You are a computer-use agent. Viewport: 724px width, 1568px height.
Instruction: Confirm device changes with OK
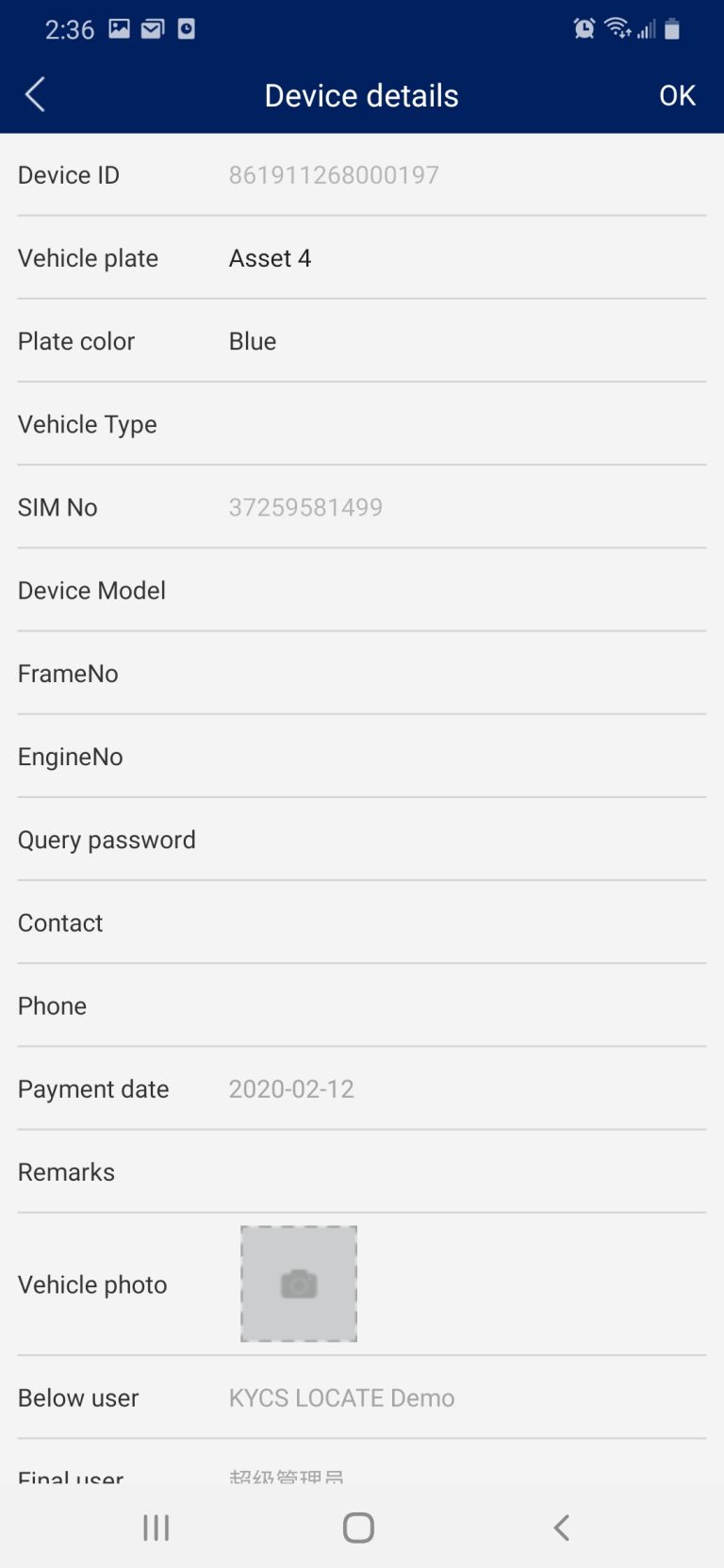pos(676,94)
